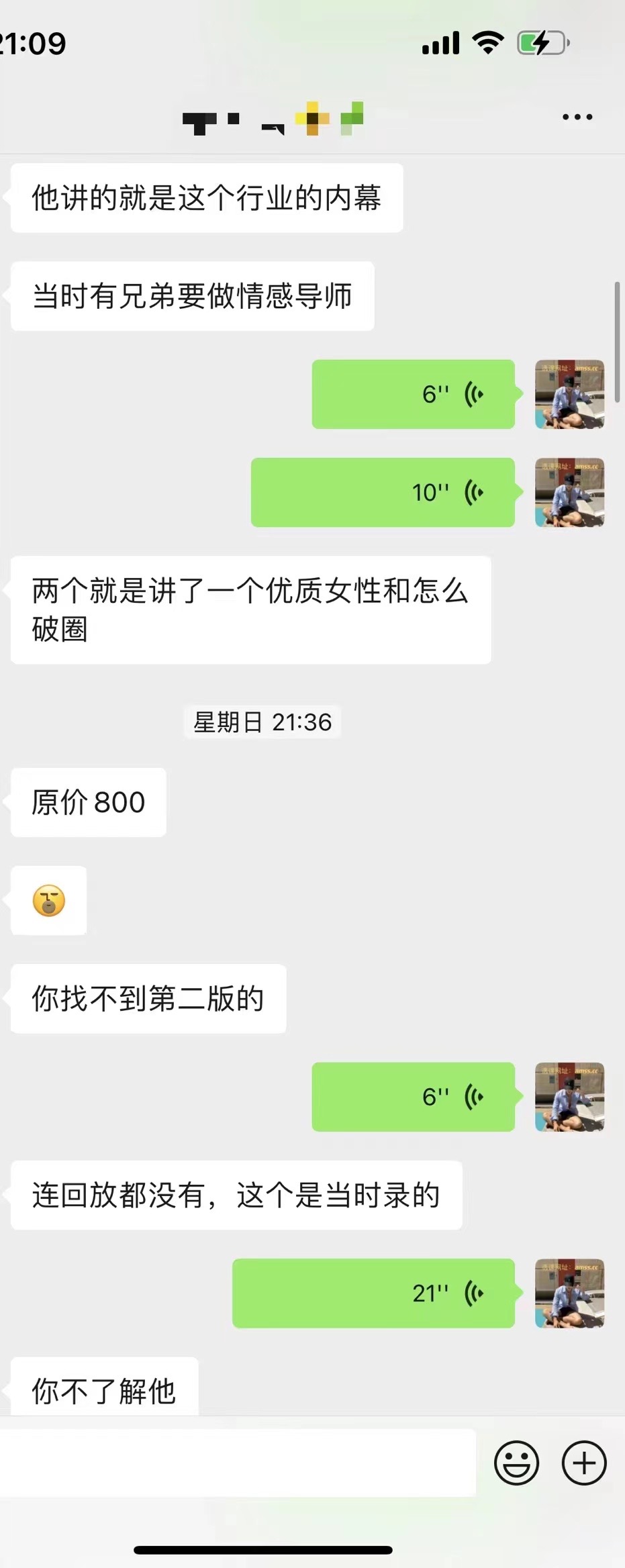The width and height of the screenshot is (625, 1568).
Task: Focus the message text input box
Action: click(238, 1463)
